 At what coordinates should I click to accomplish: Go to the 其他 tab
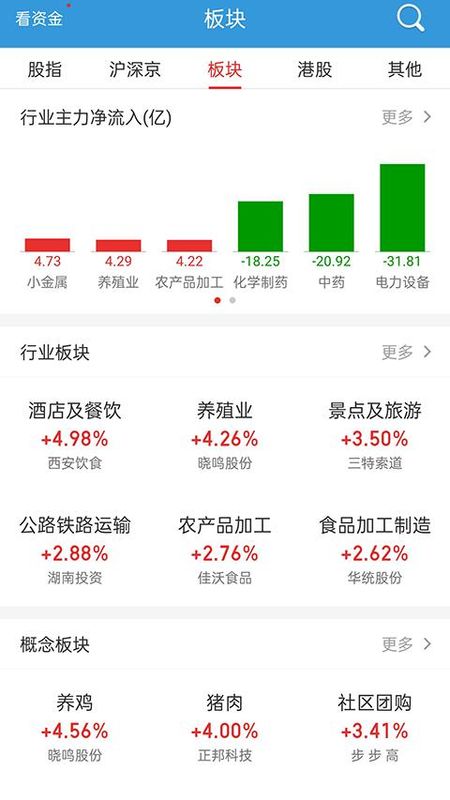[405, 69]
